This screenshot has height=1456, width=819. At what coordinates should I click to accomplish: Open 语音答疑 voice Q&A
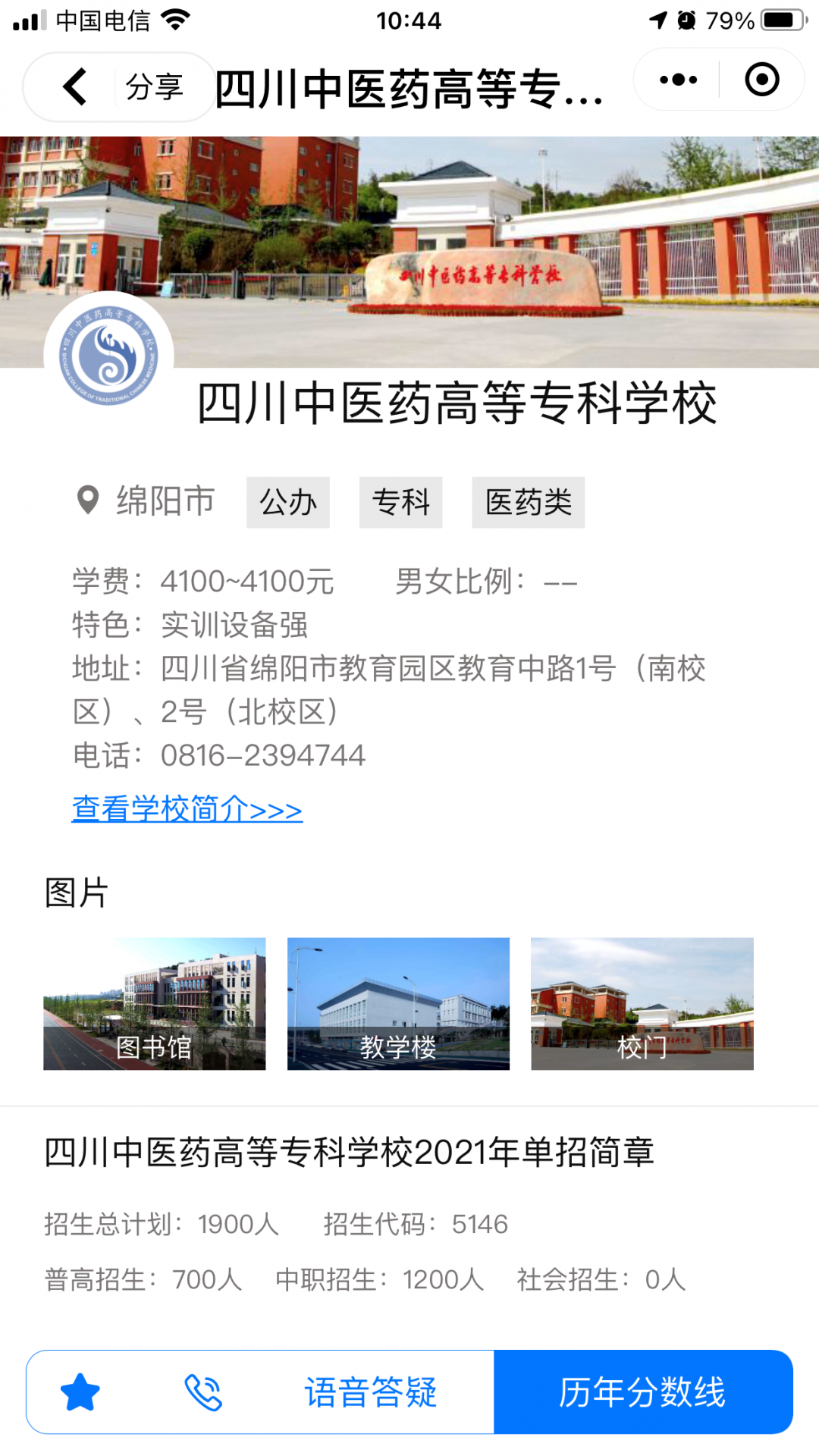pos(371,1392)
